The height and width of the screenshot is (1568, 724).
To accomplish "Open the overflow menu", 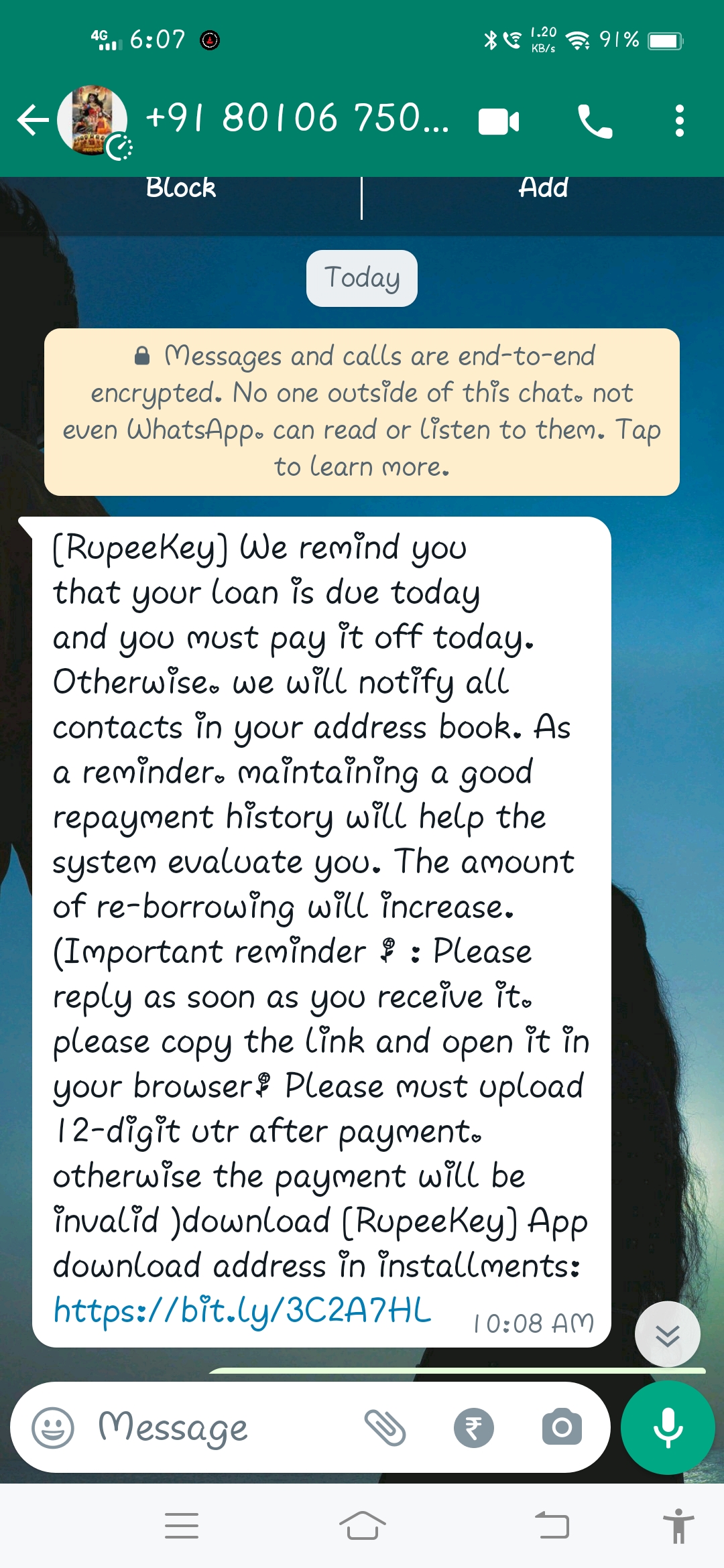I will pyautogui.click(x=679, y=121).
